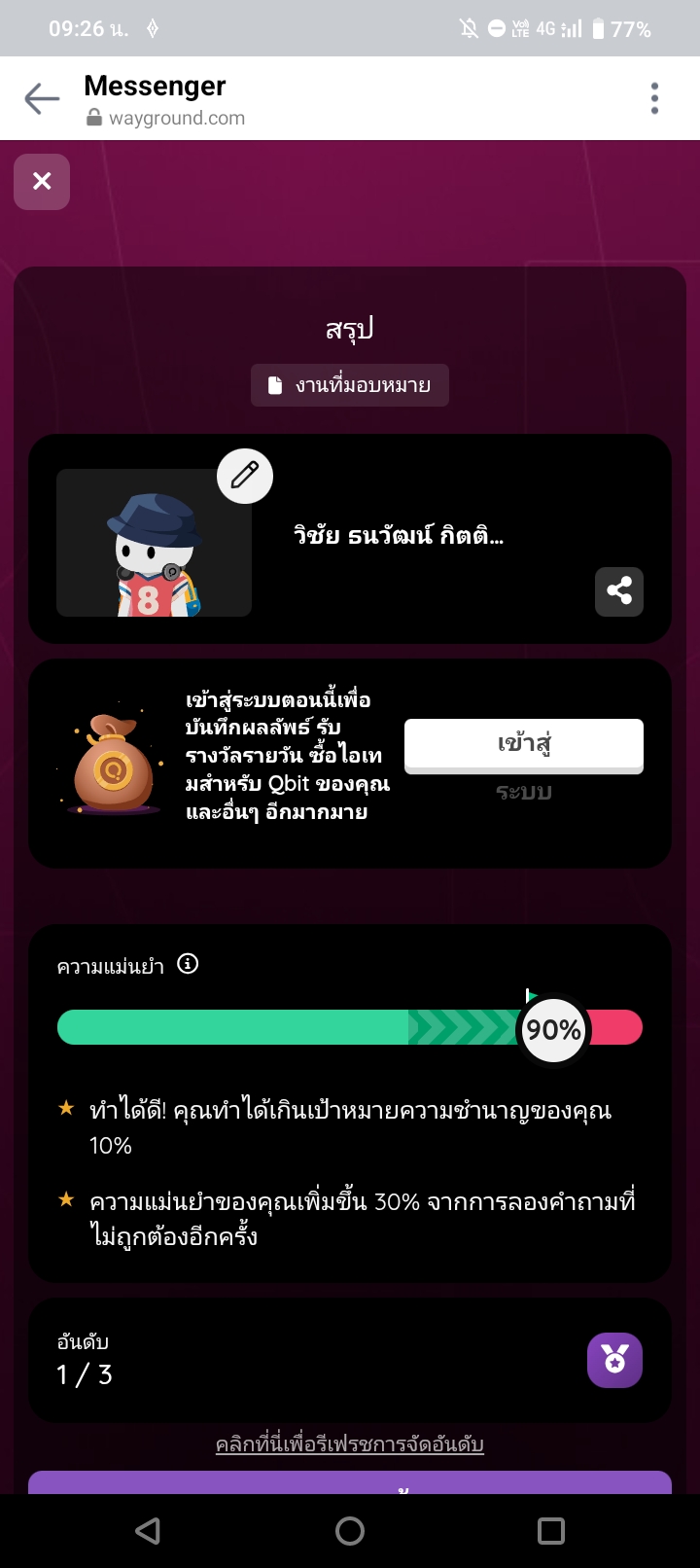The height and width of the screenshot is (1568, 700).
Task: Open the rank medal badge
Action: point(614,1360)
